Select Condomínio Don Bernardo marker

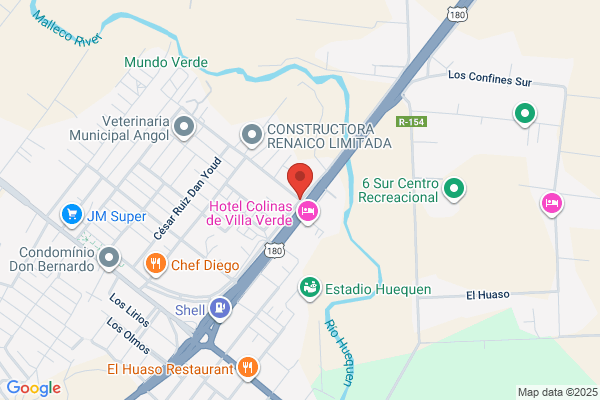click(x=109, y=258)
